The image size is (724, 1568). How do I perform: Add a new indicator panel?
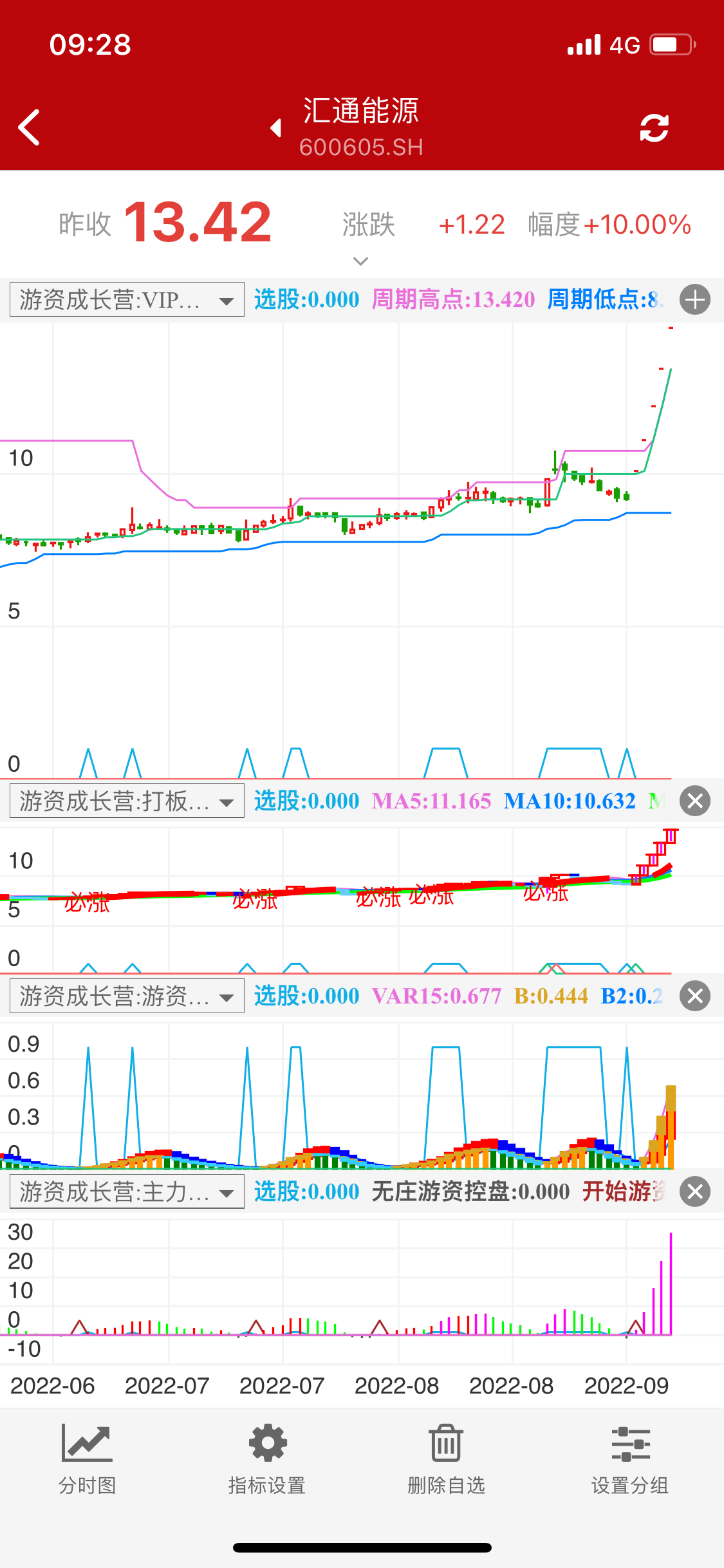point(695,300)
